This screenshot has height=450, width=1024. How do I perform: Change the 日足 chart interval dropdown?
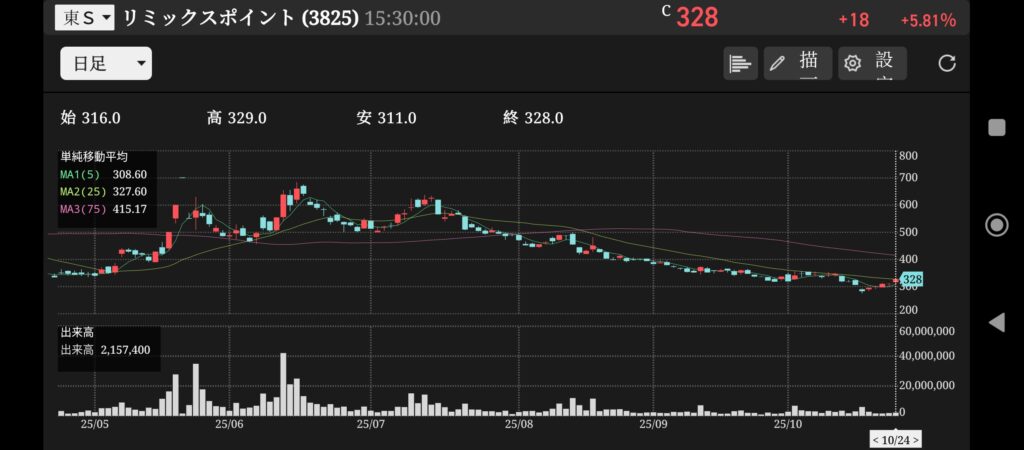click(x=105, y=64)
